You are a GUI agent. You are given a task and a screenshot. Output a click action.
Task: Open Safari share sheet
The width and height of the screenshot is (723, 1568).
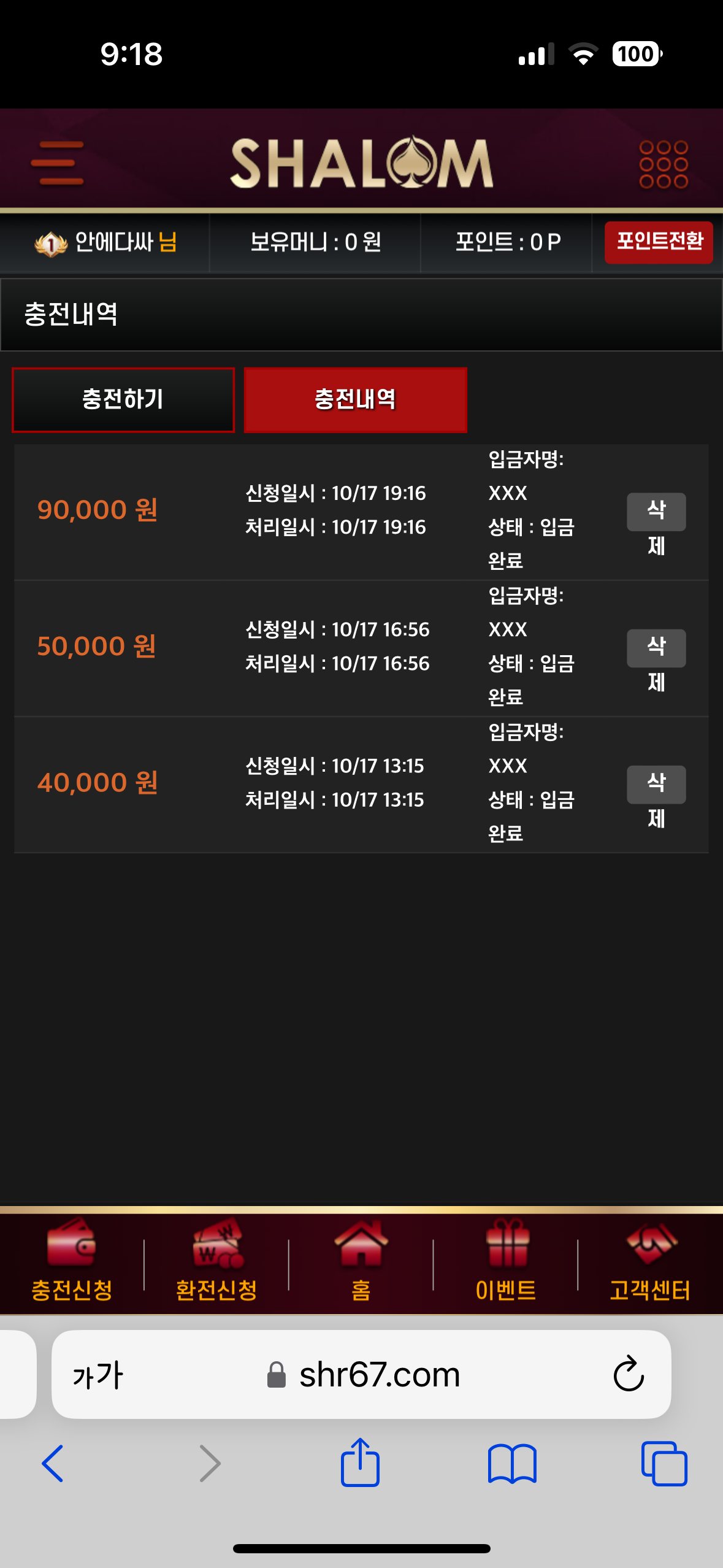[360, 1463]
